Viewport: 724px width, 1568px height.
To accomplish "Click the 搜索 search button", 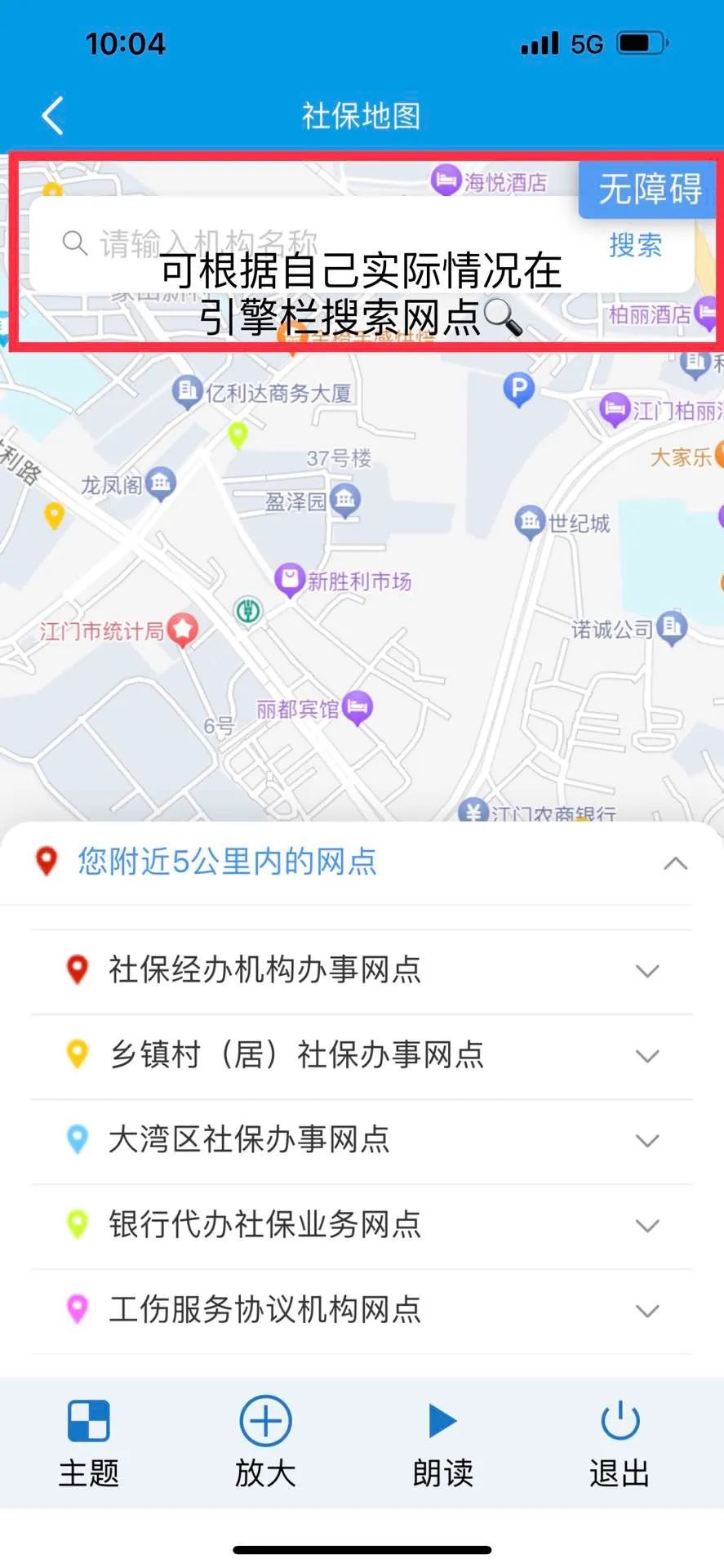I will pyautogui.click(x=636, y=247).
